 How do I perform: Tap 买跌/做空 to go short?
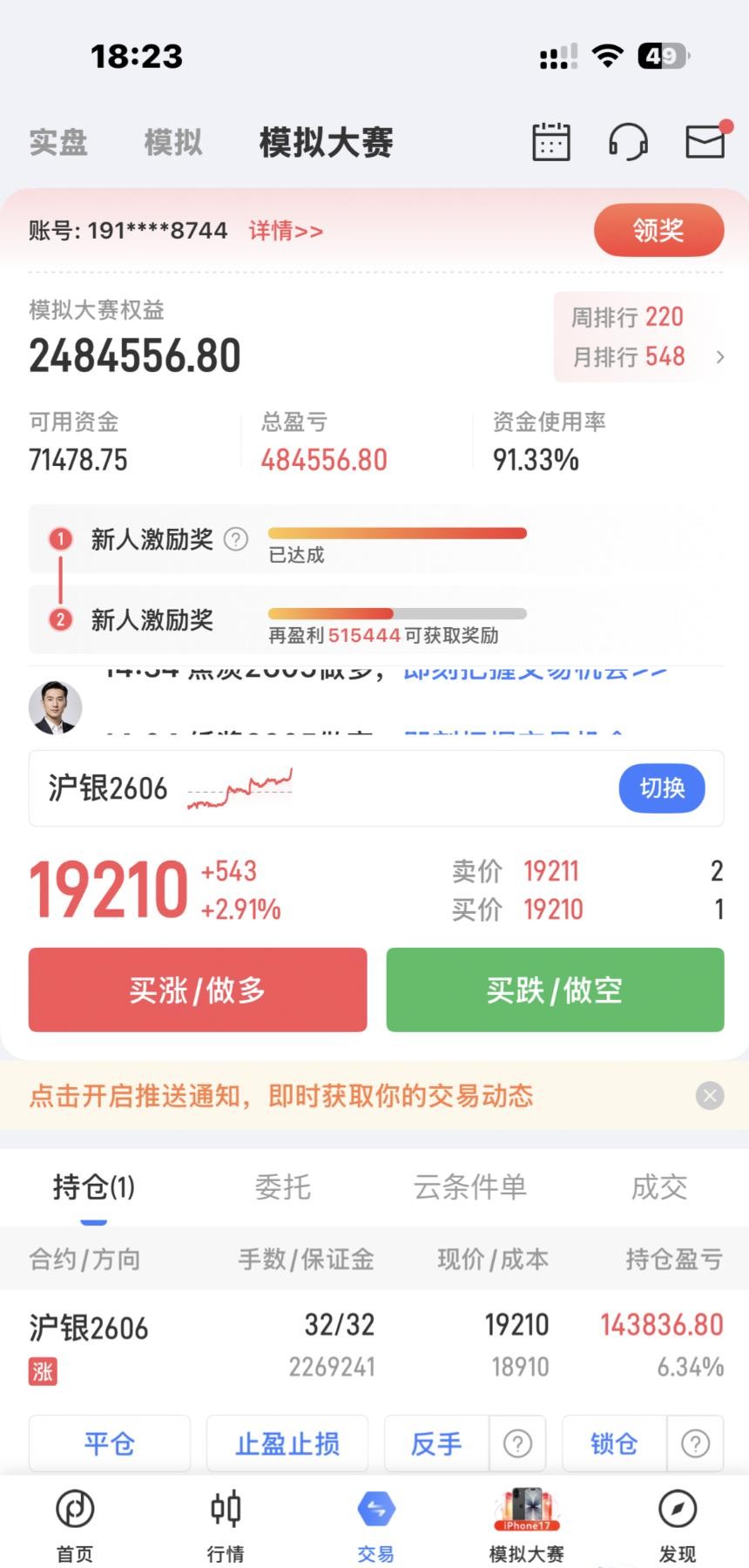[x=555, y=990]
